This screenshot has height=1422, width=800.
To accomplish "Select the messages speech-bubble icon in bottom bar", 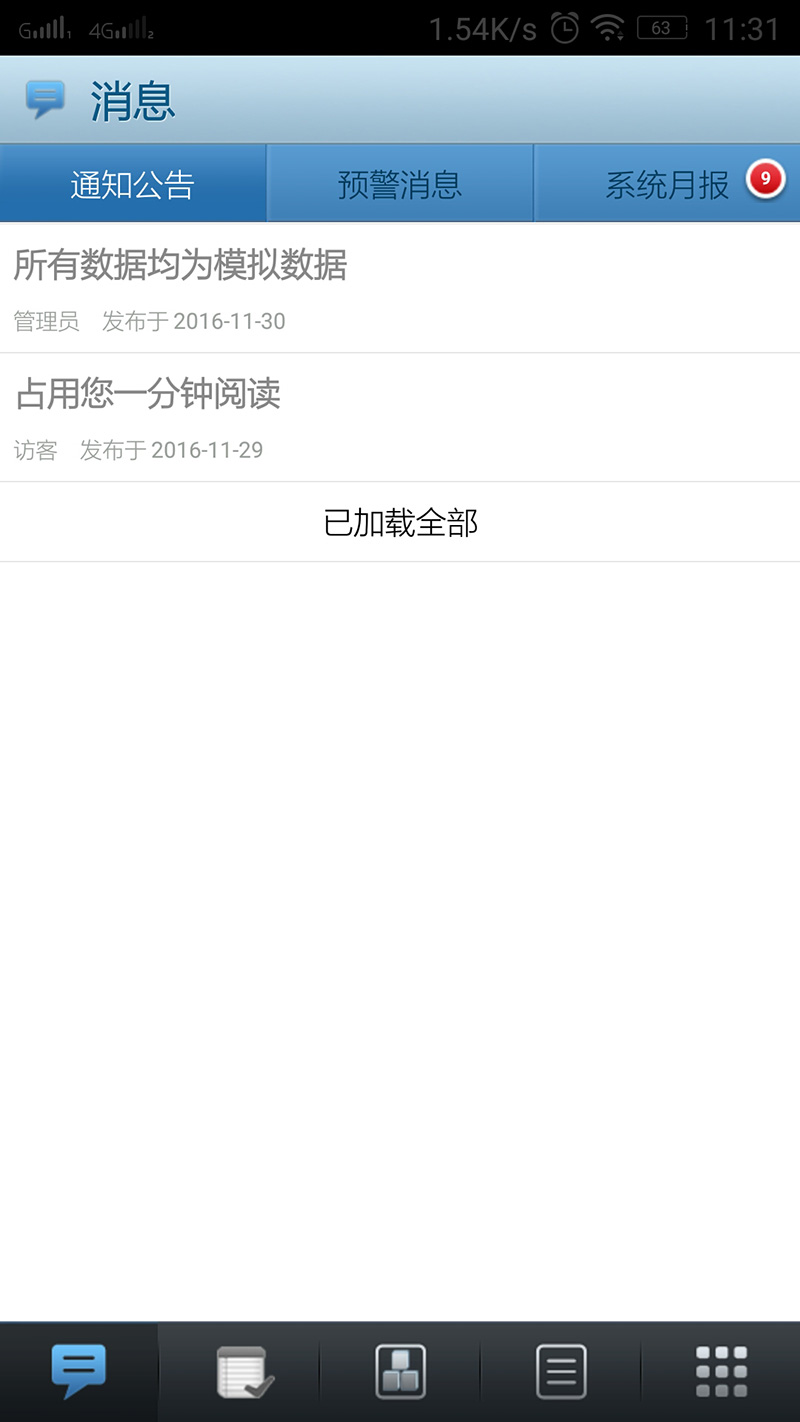I will tap(79, 1371).
